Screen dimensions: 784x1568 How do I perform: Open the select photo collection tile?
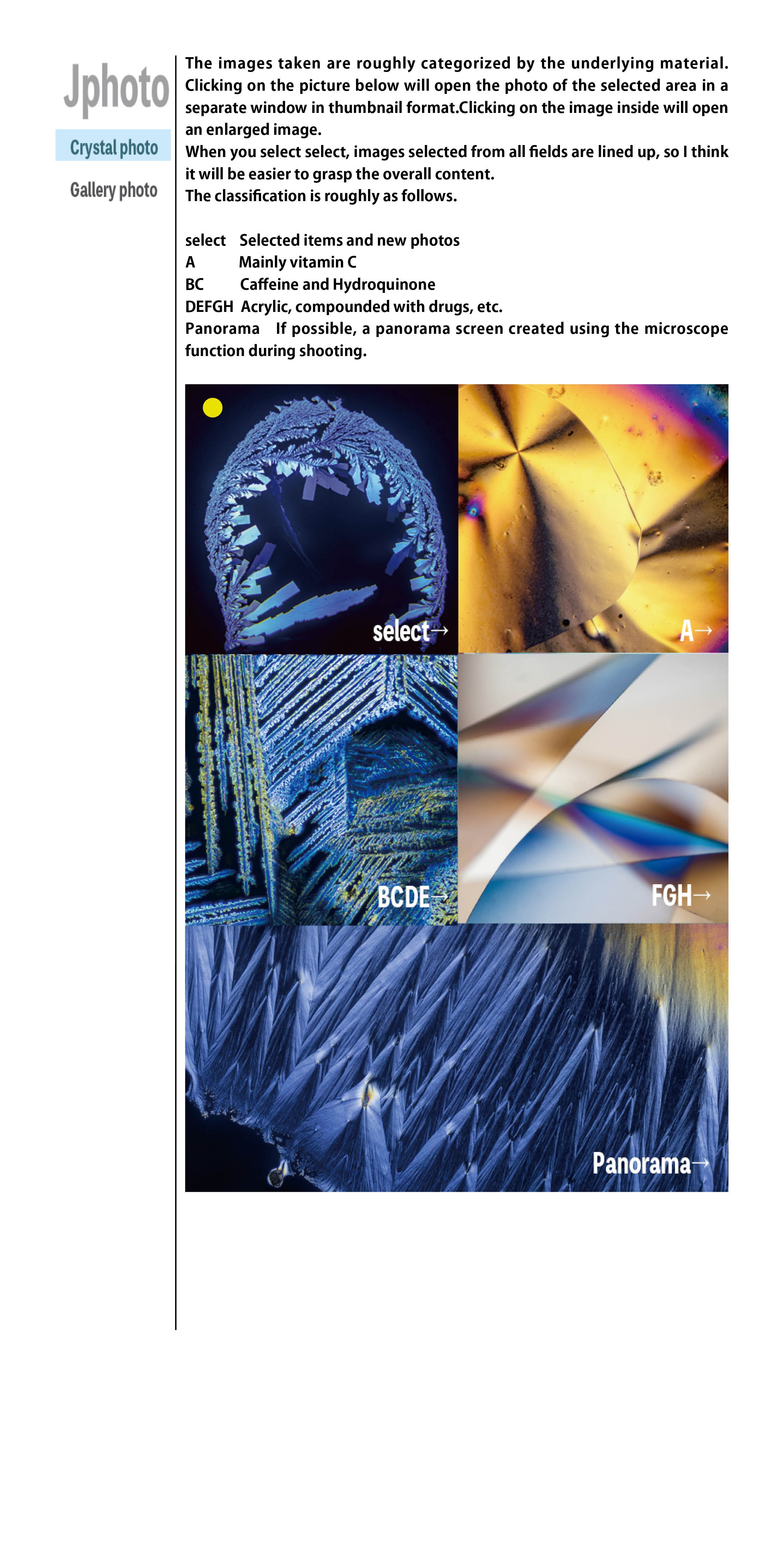coord(321,519)
